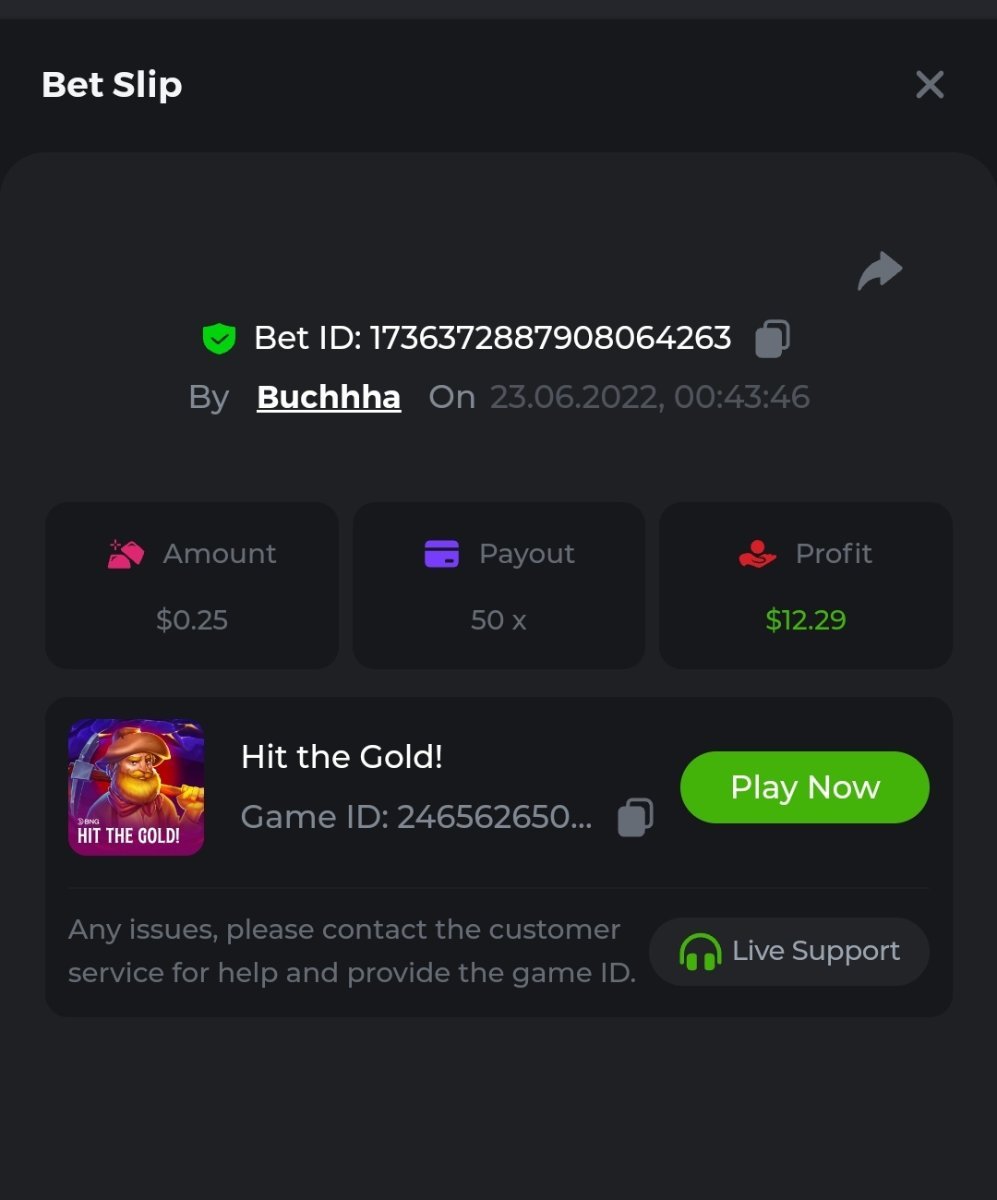Copy the Bet ID
The image size is (997, 1200).
772,338
